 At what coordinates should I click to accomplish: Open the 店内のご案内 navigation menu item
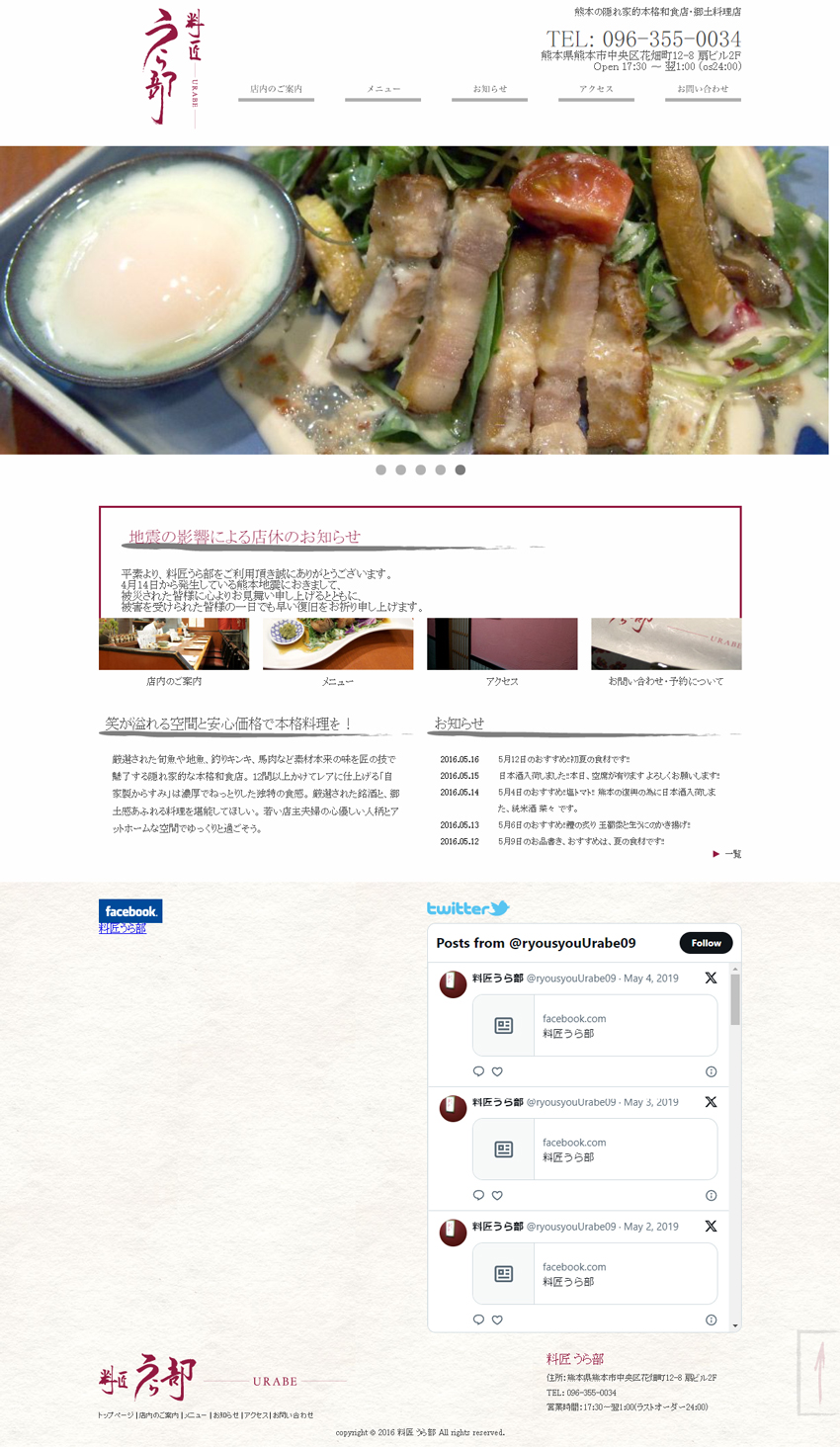point(276,90)
